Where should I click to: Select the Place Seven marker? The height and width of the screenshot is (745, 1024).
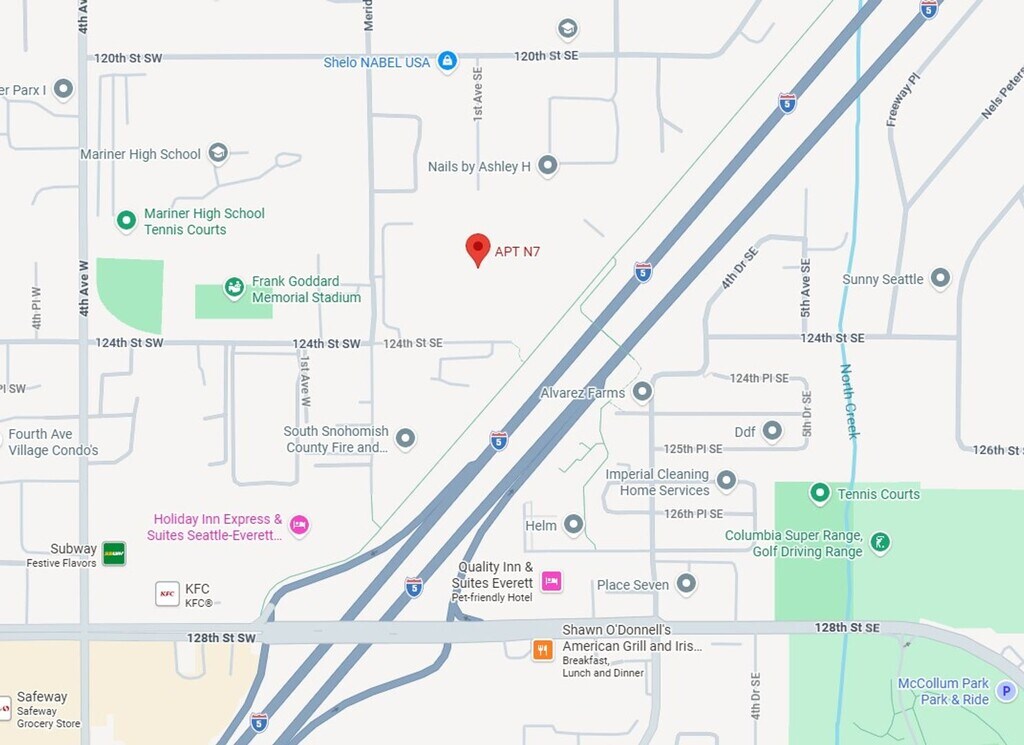point(686,583)
